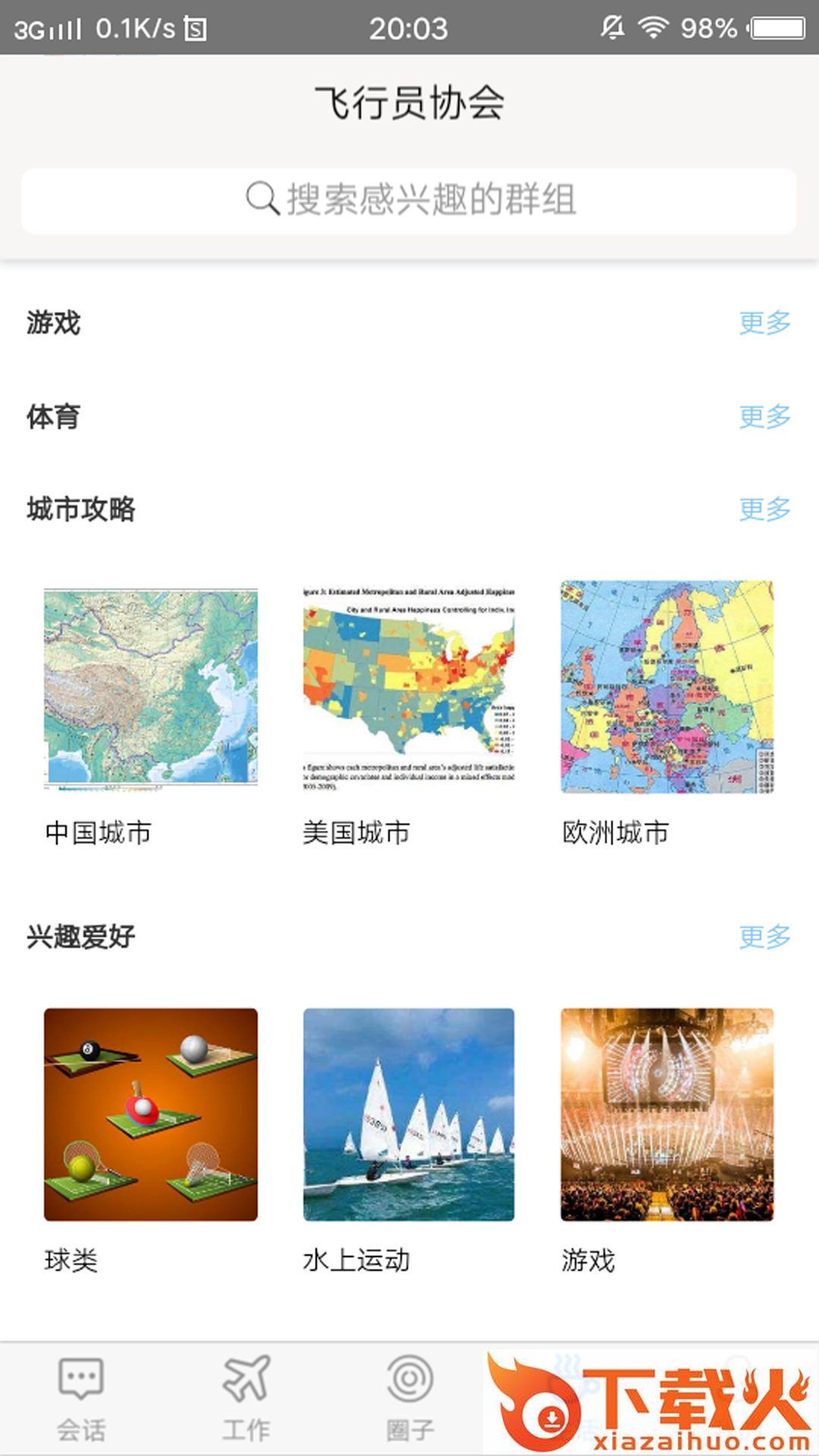The height and width of the screenshot is (1456, 819).
Task: Tap the search box for interest groups
Action: click(409, 200)
